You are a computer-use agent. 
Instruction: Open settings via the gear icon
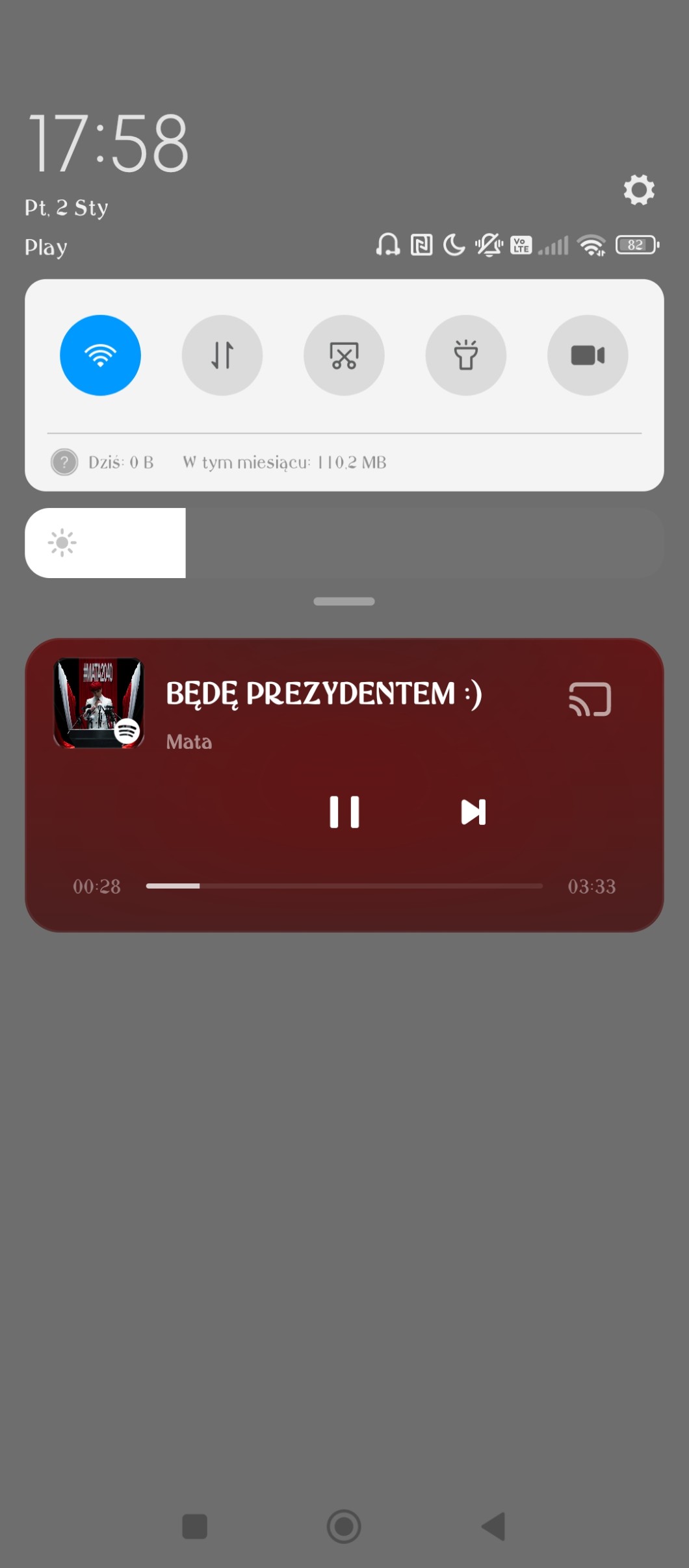coord(639,190)
